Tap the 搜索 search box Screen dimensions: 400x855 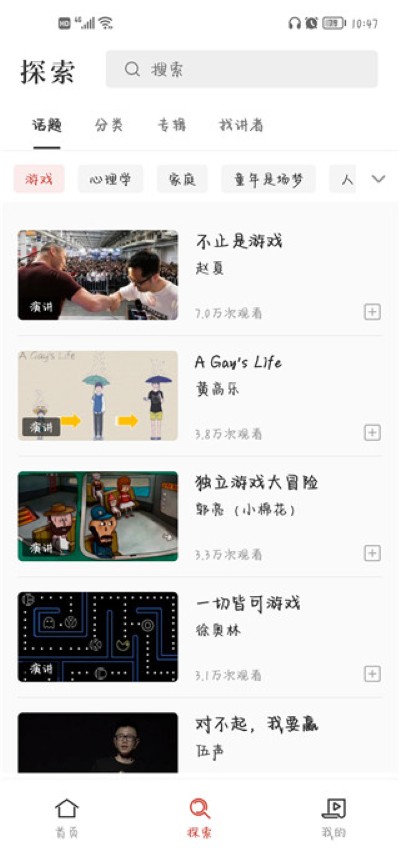click(241, 69)
